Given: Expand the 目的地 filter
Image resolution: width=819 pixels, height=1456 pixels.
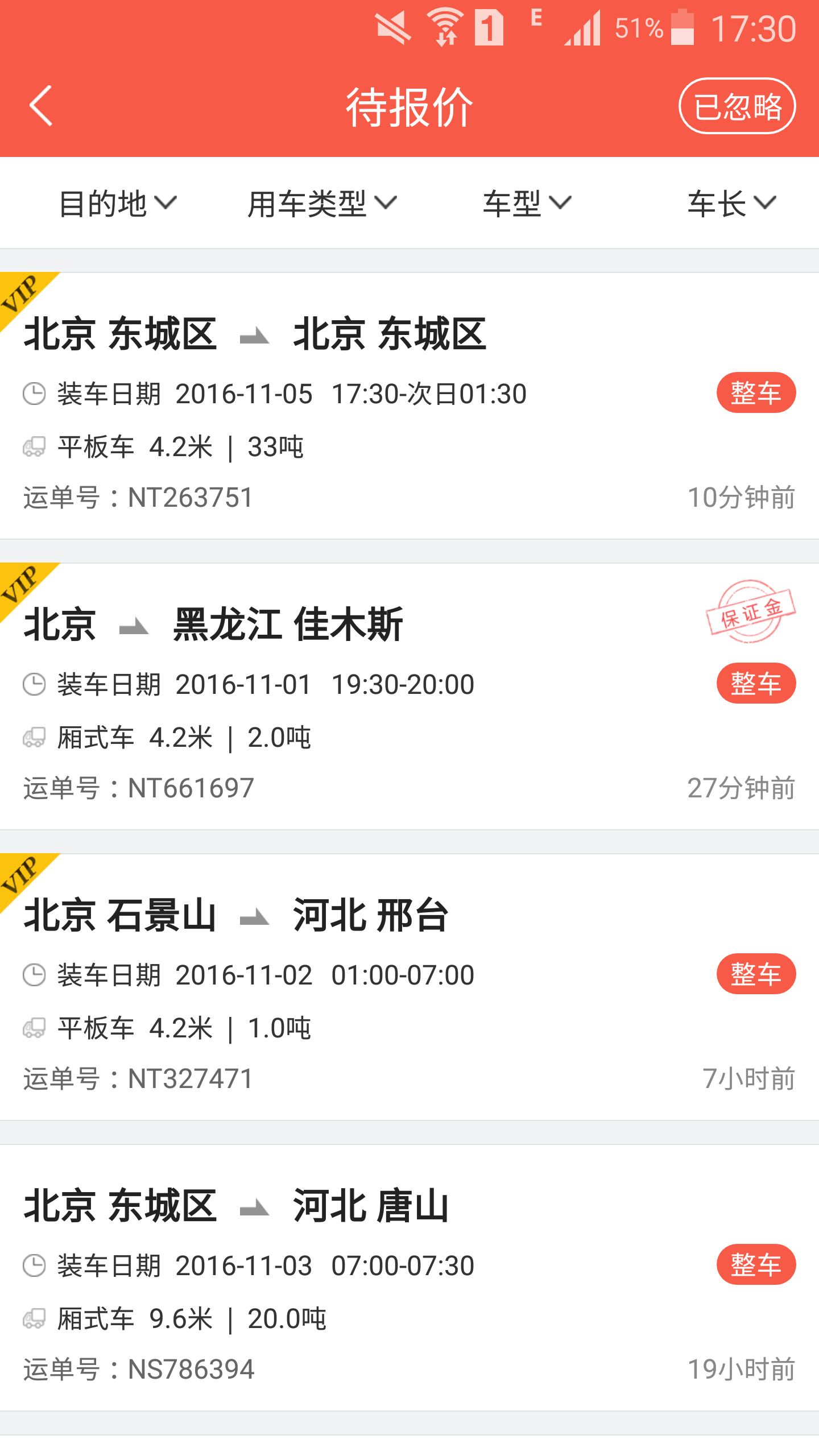Looking at the screenshot, I should [x=118, y=204].
